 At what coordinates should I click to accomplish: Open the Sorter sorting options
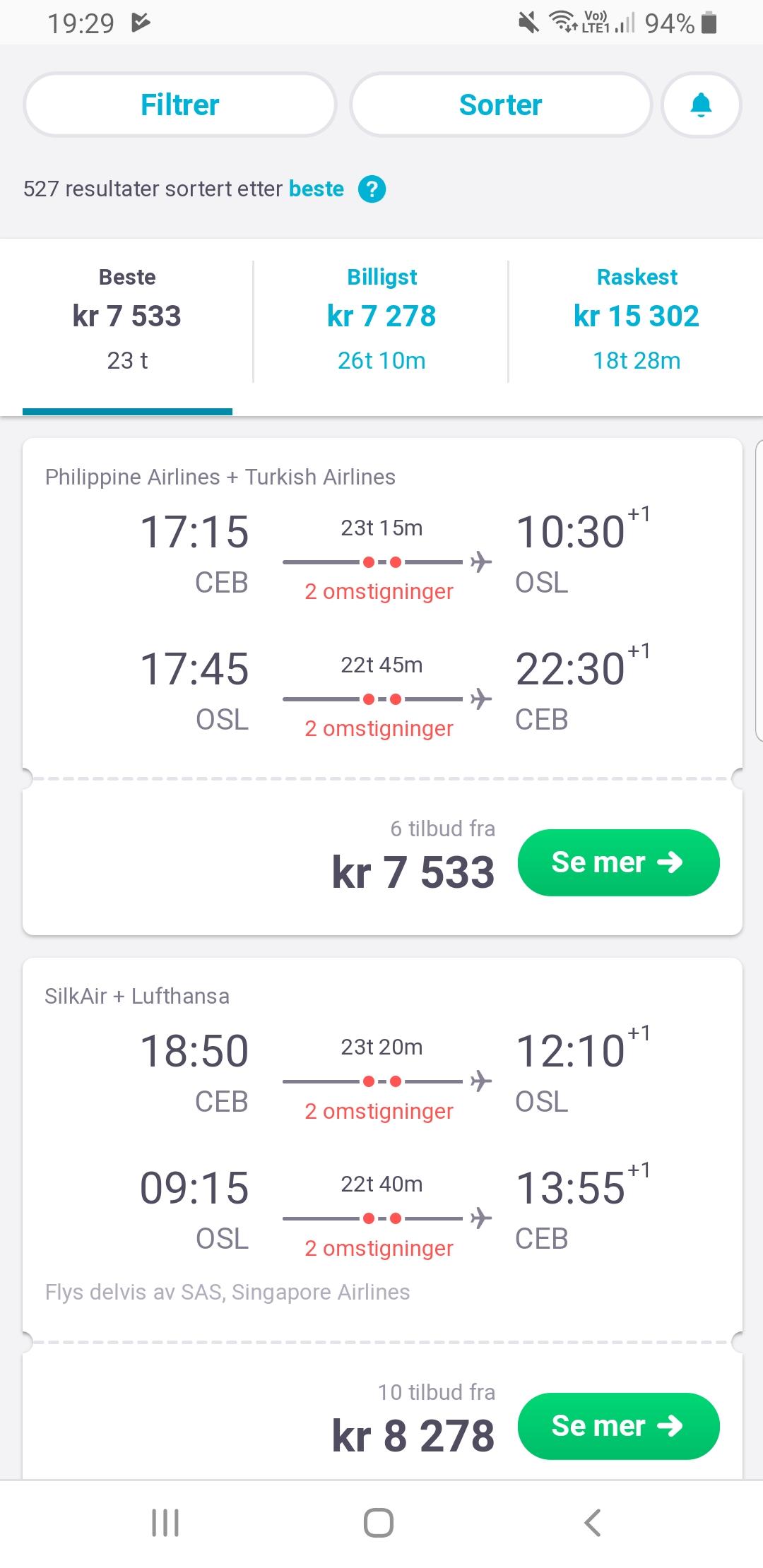[x=500, y=105]
